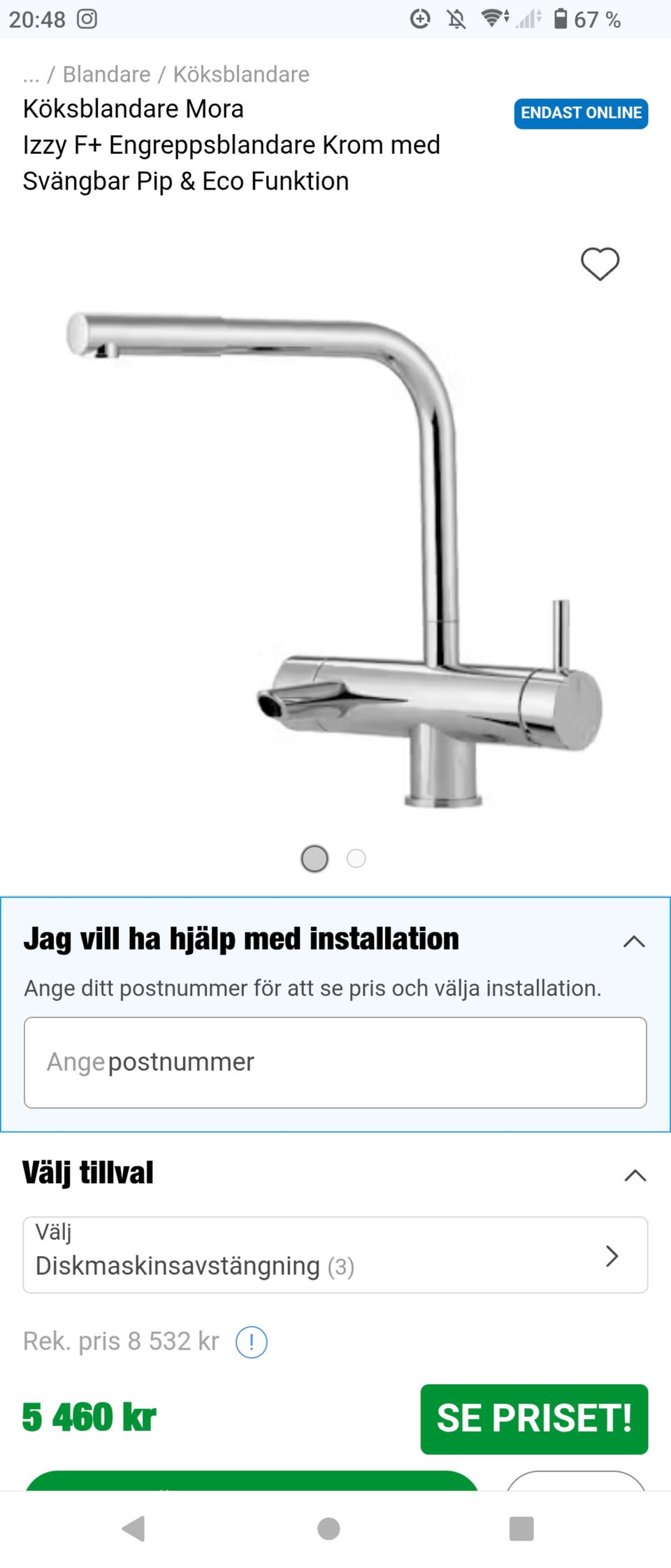Open the Diskmaskinsavstängning options
Image resolution: width=671 pixels, height=1568 pixels.
coord(335,1253)
